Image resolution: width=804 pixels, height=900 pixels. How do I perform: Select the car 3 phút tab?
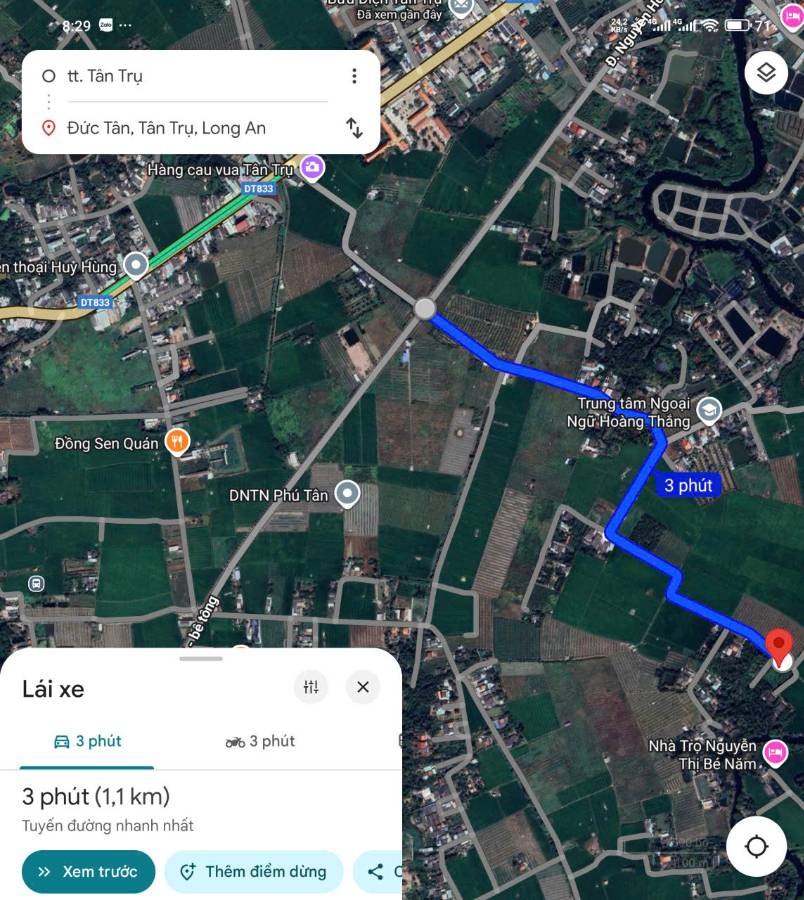pos(87,741)
